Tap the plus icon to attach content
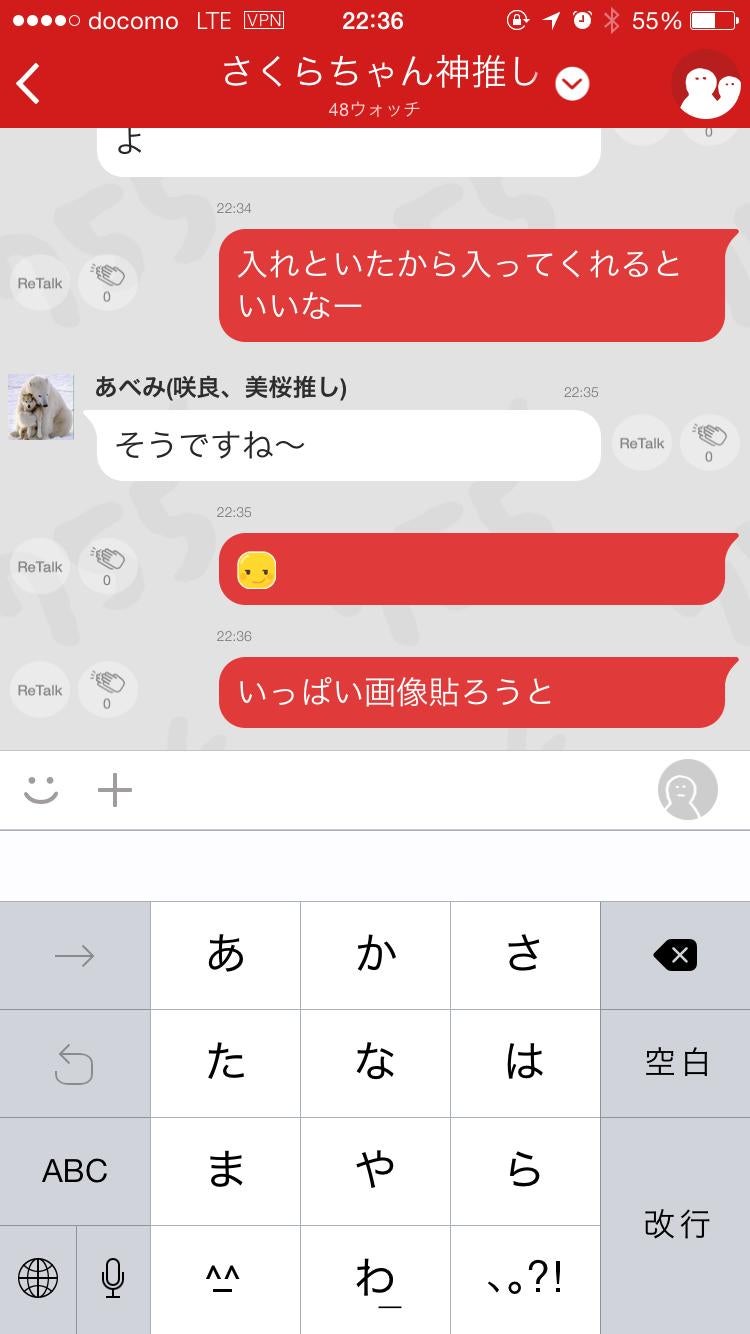The width and height of the screenshot is (750, 1334). pos(114,790)
